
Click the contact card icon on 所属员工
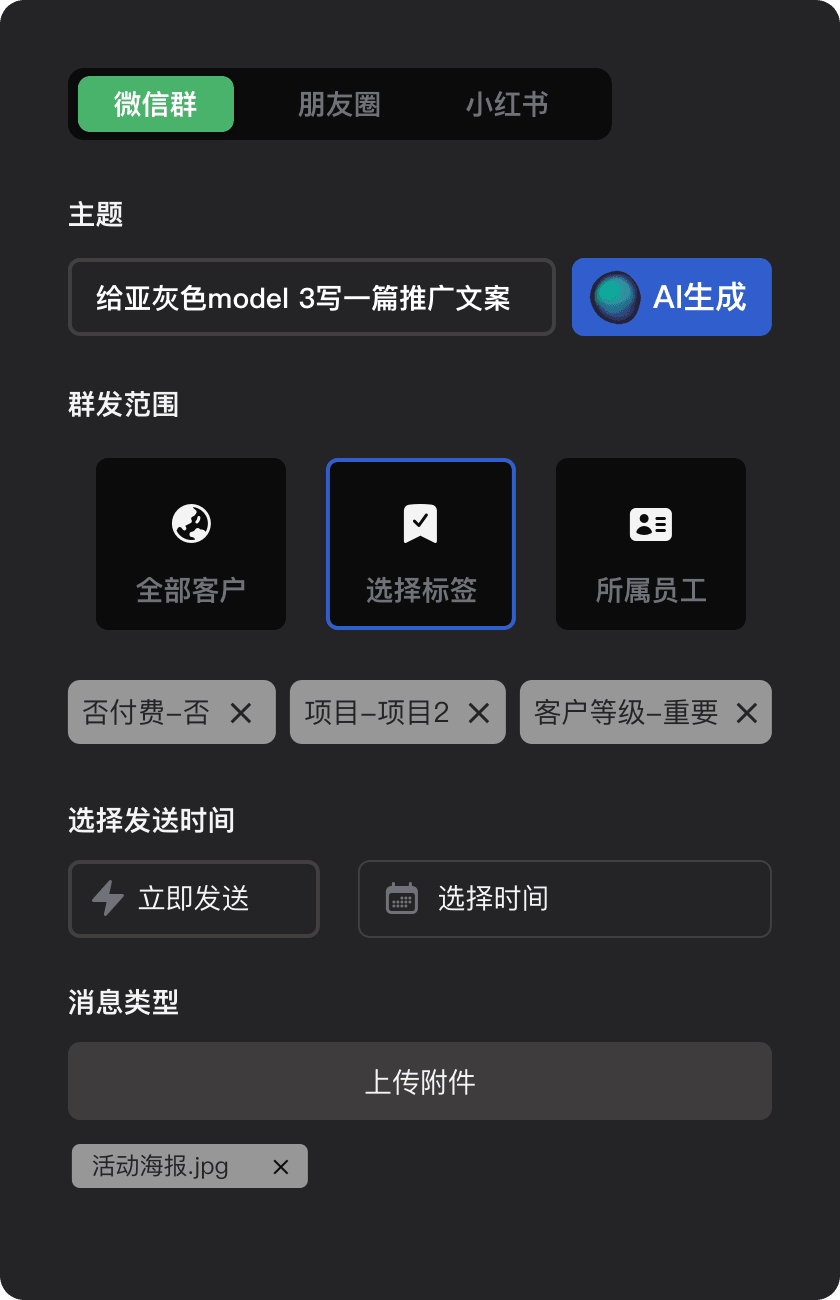(x=650, y=522)
